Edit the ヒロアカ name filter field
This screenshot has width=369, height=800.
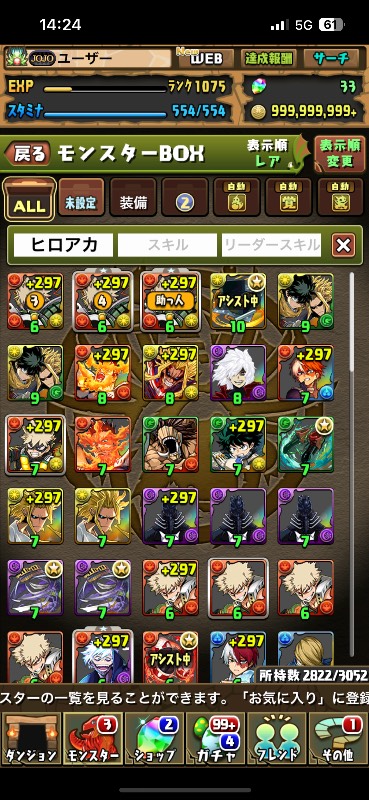point(63,245)
